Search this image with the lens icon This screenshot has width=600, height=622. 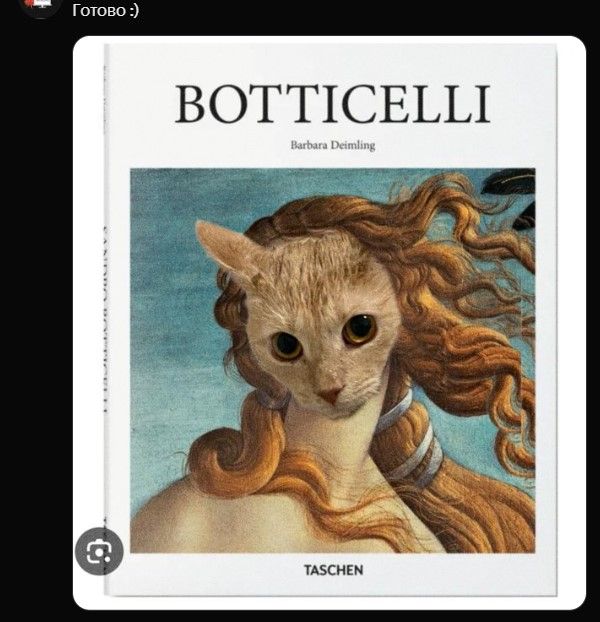[100, 551]
